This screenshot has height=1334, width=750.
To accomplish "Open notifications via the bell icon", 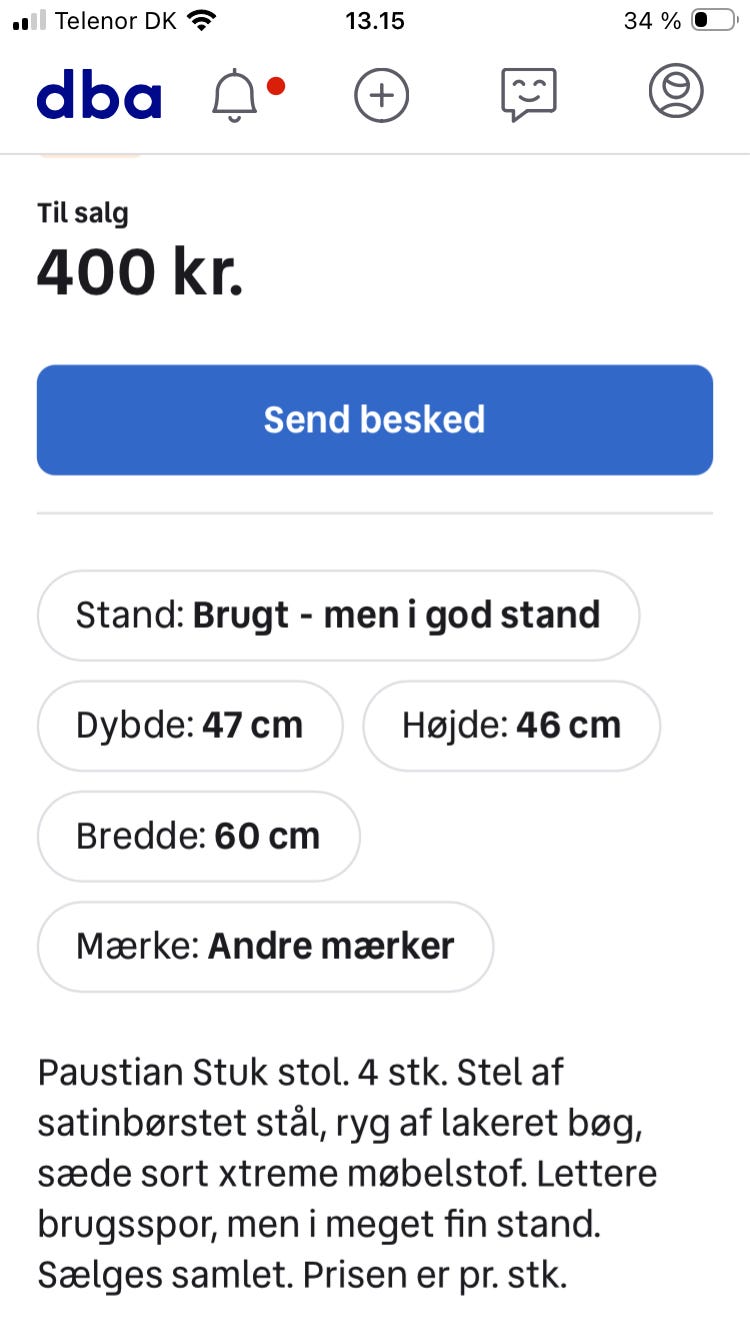I will (x=236, y=95).
